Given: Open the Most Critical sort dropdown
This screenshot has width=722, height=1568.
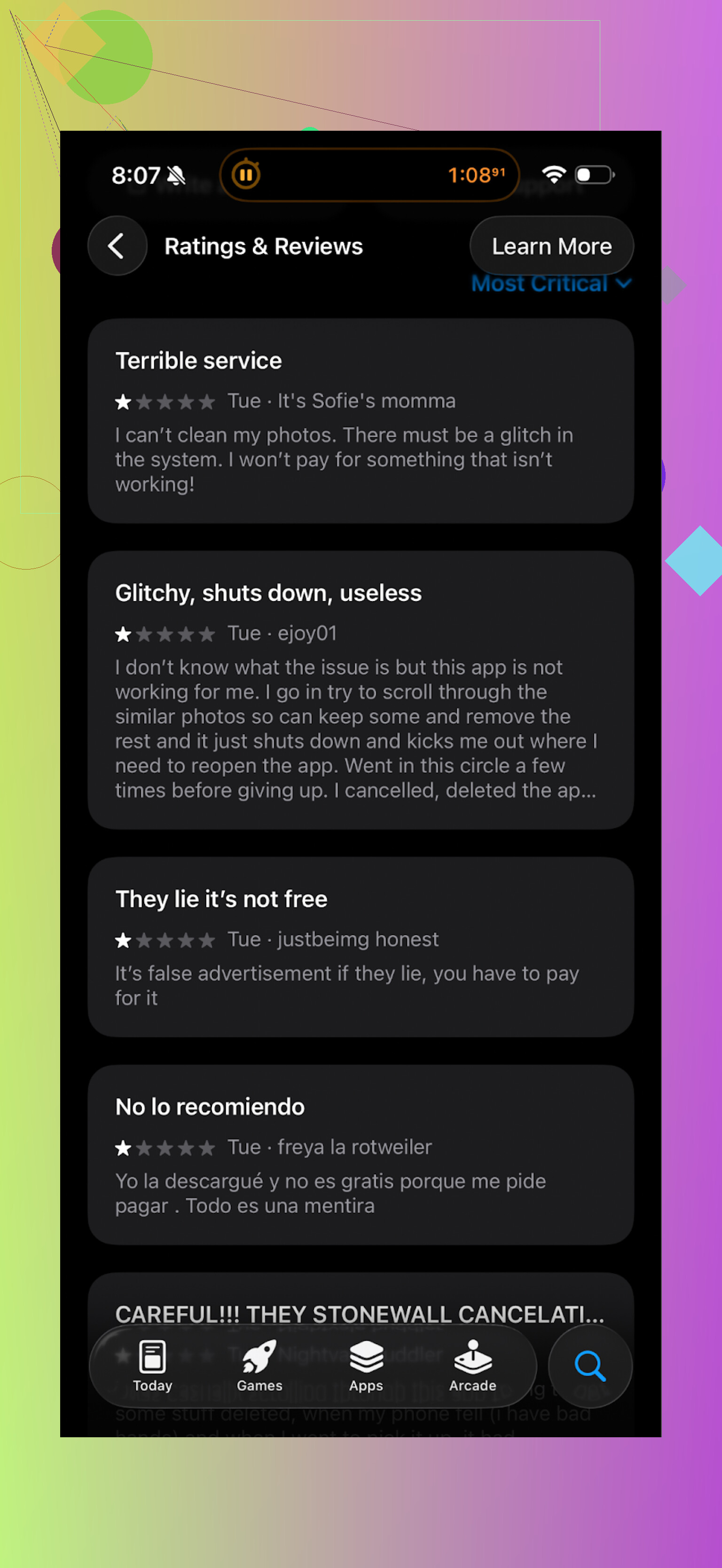Looking at the screenshot, I should pyautogui.click(x=551, y=284).
